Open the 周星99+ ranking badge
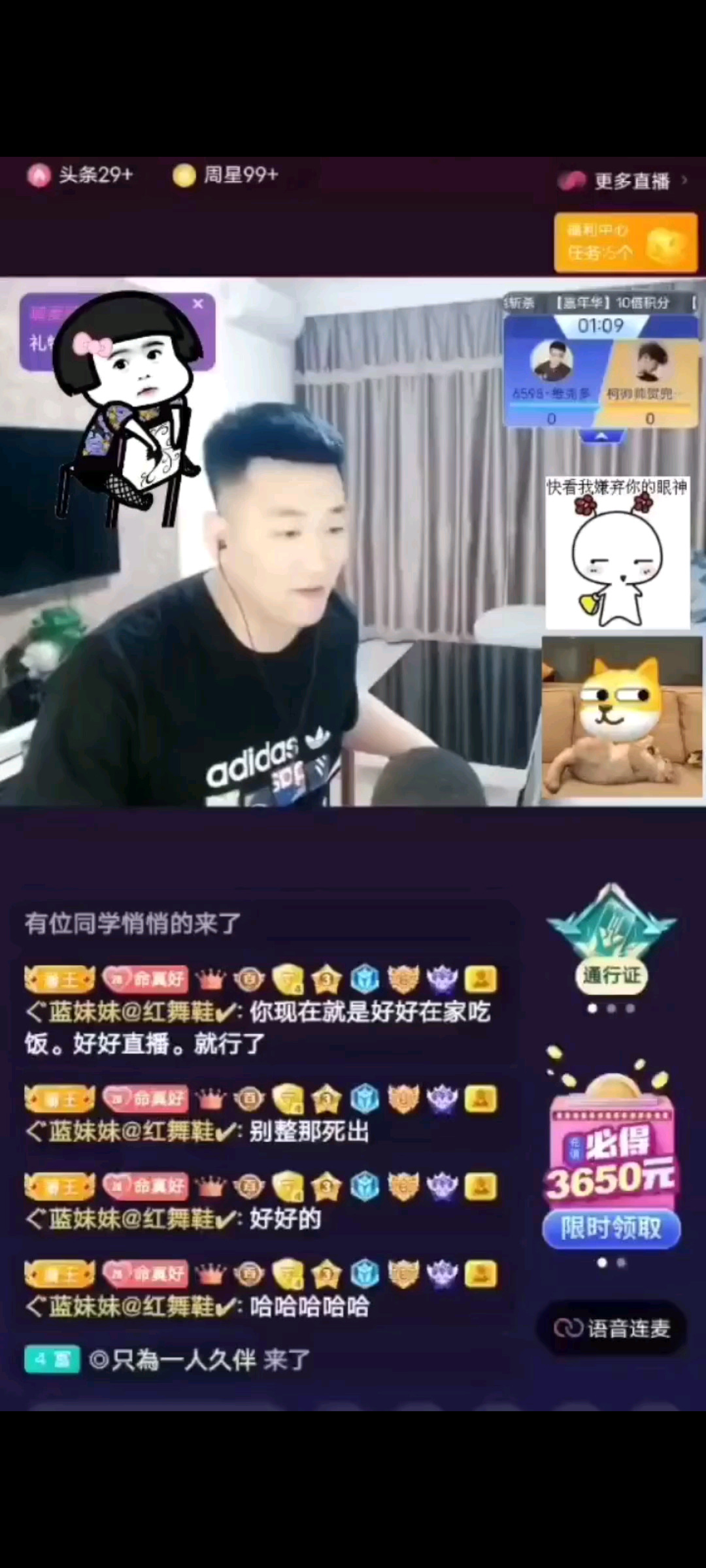Viewport: 706px width, 1568px height. [x=226, y=175]
